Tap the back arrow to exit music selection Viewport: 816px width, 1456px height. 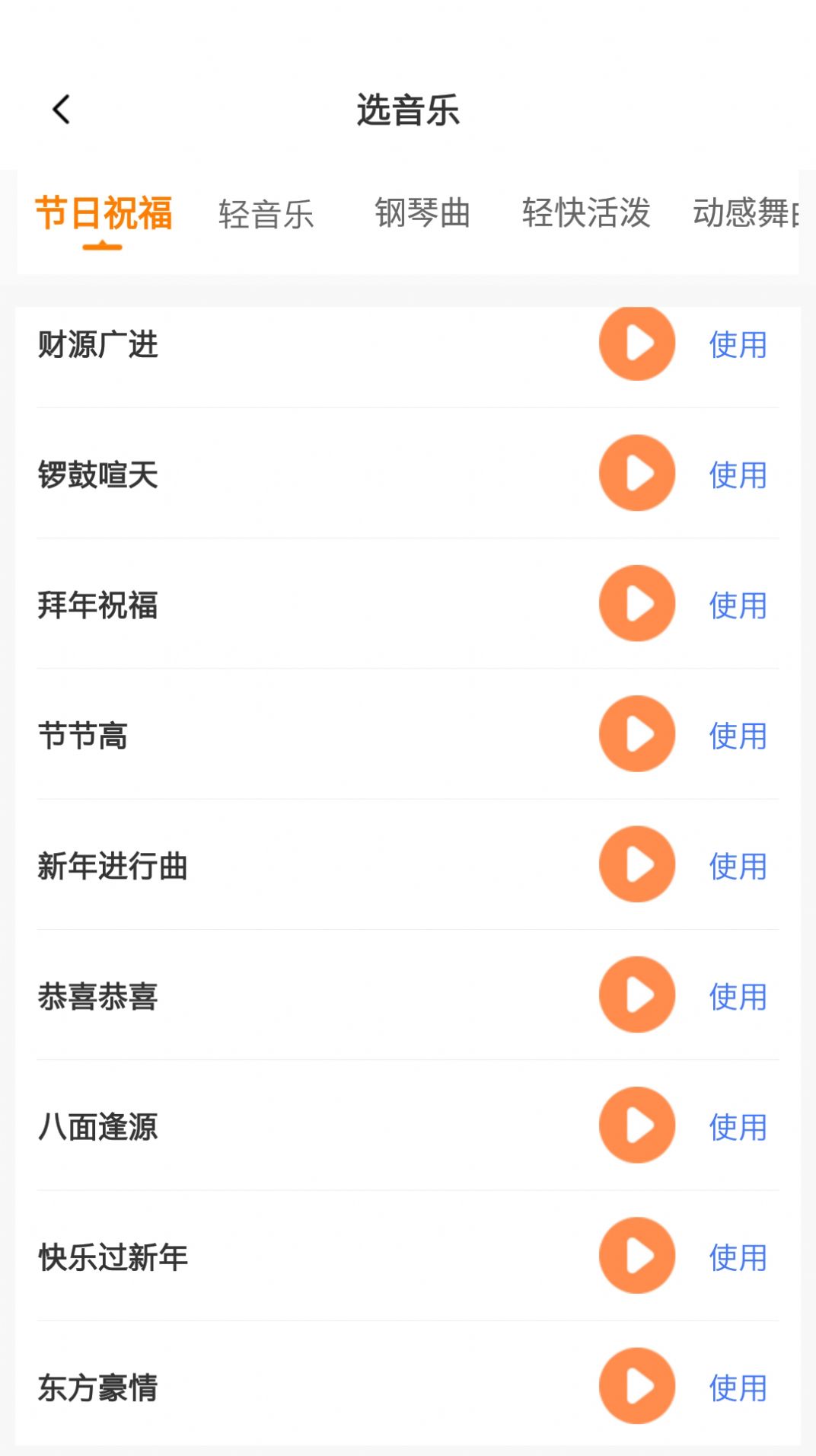click(60, 108)
